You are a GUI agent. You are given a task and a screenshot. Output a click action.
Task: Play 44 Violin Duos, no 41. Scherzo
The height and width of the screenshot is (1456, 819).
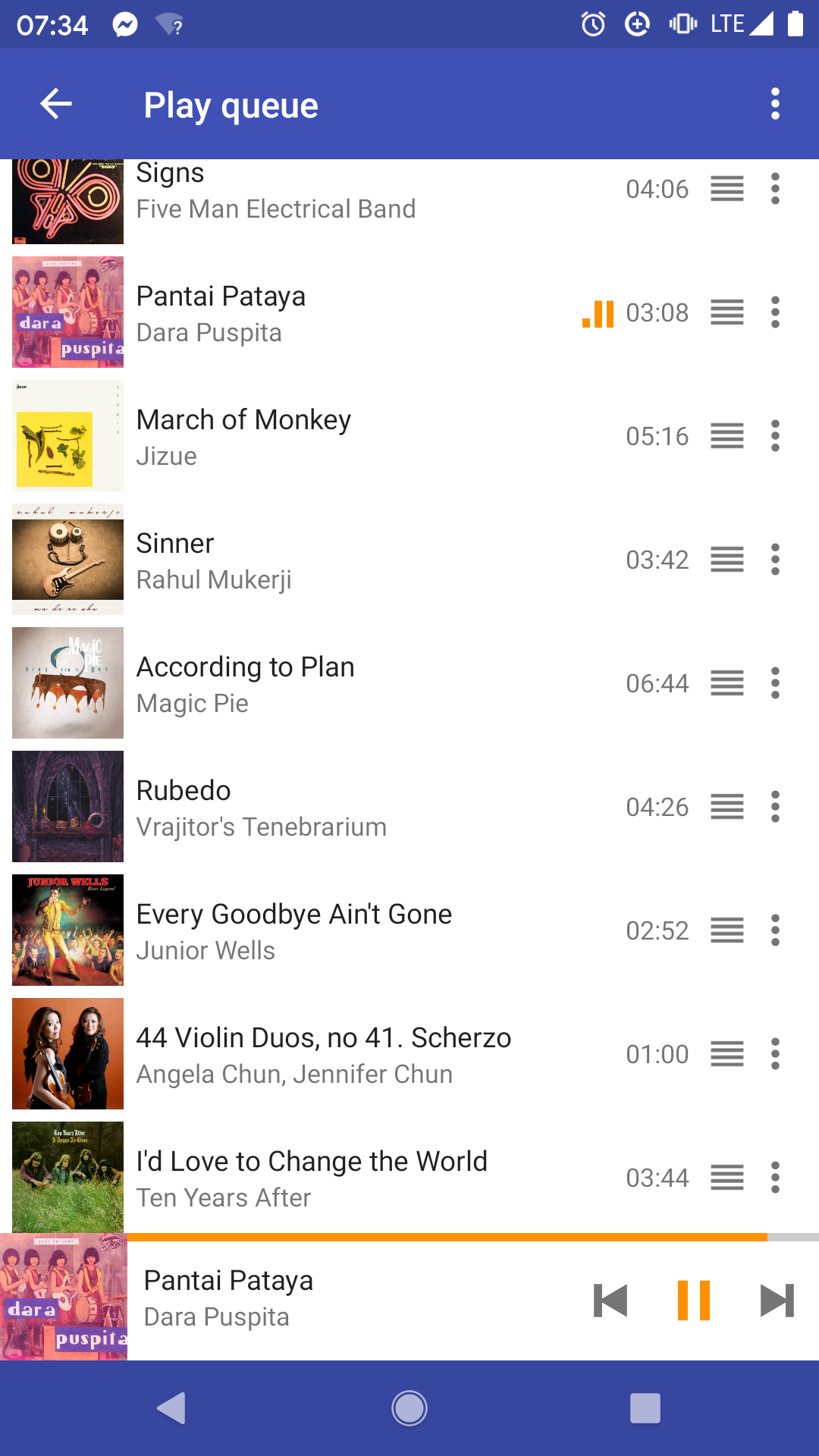409,1054
